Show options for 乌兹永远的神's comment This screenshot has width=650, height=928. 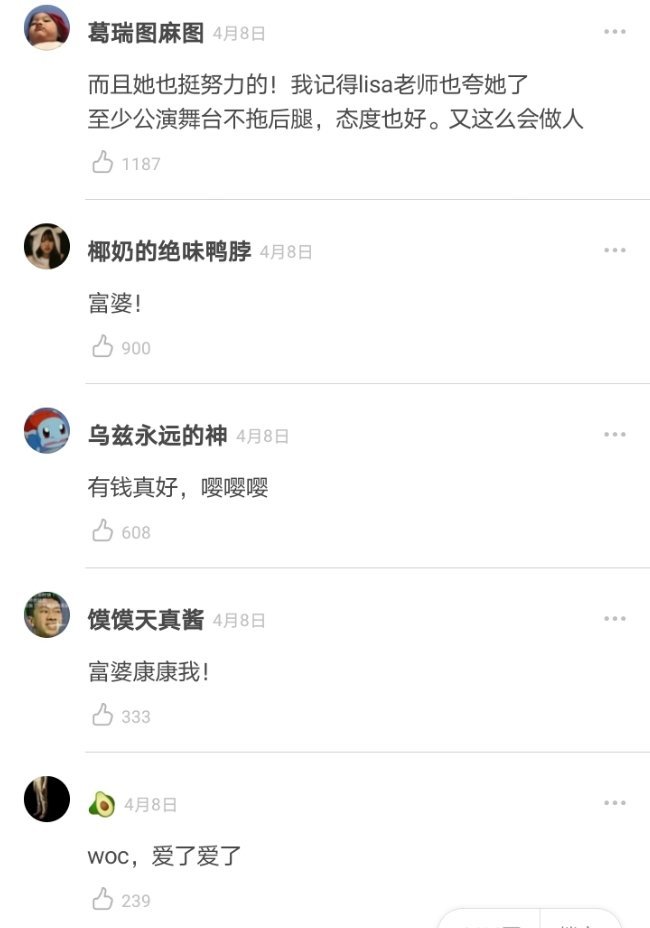[x=614, y=435]
